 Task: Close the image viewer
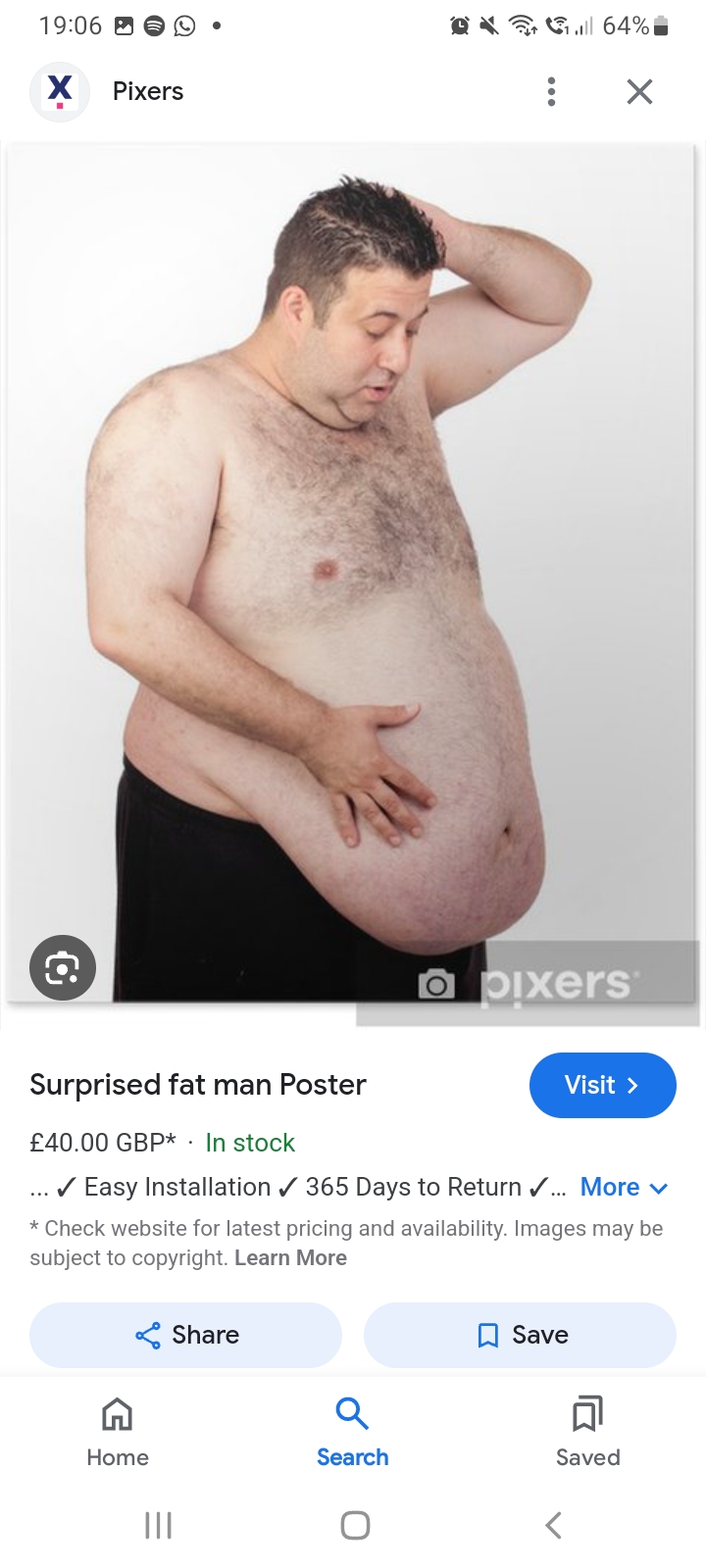click(x=639, y=91)
